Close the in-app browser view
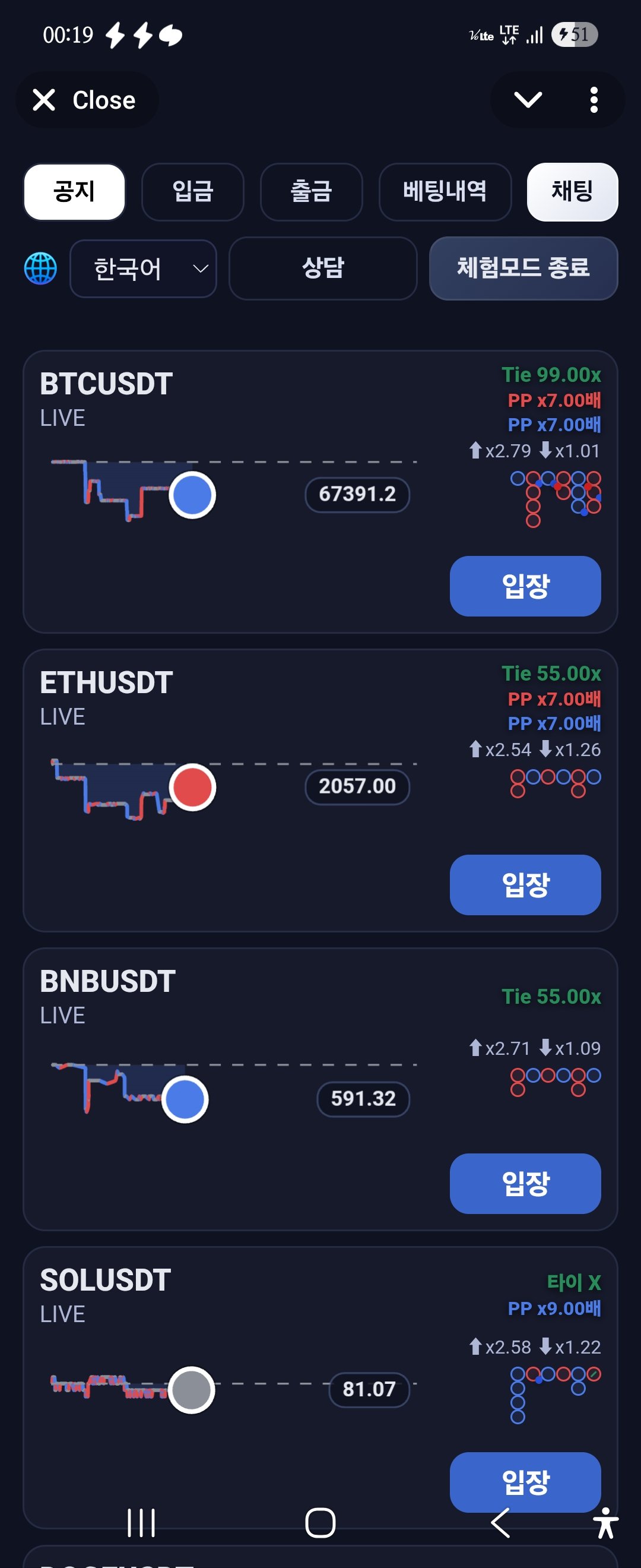641x1568 pixels. click(85, 100)
